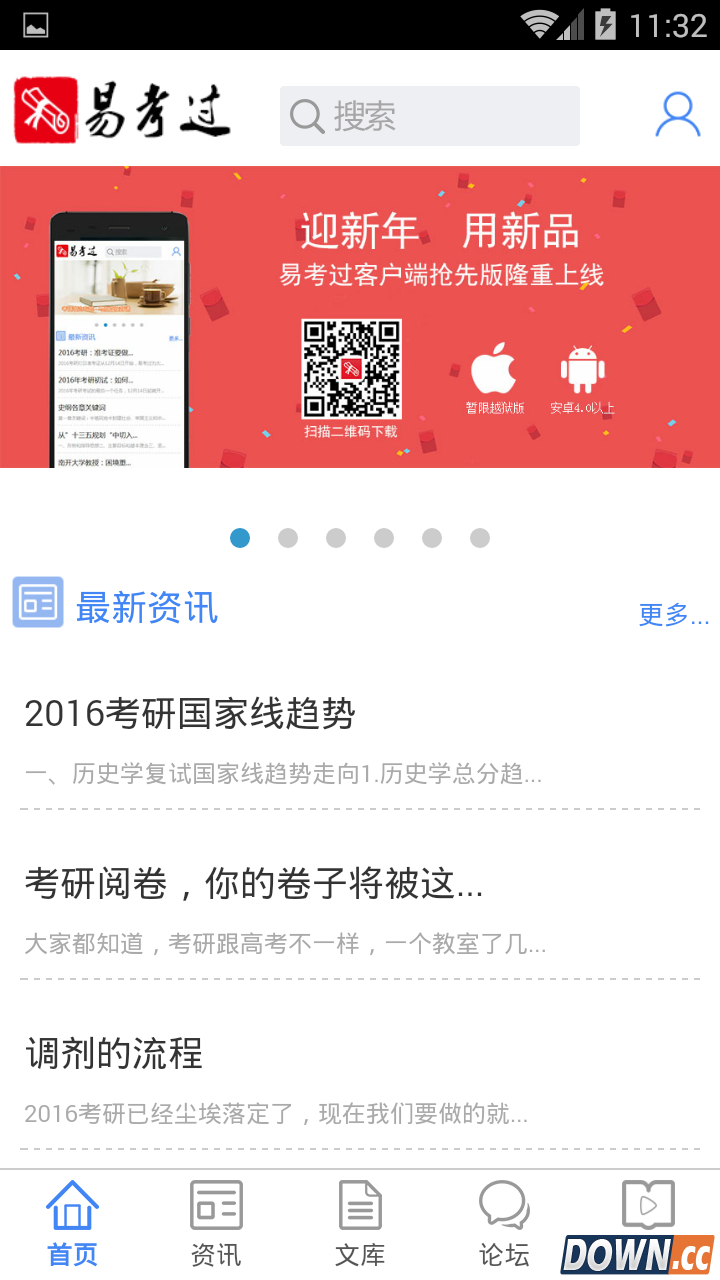The width and height of the screenshot is (720, 1280).
Task: Switch to the 论坛 tab
Action: click(503, 1220)
